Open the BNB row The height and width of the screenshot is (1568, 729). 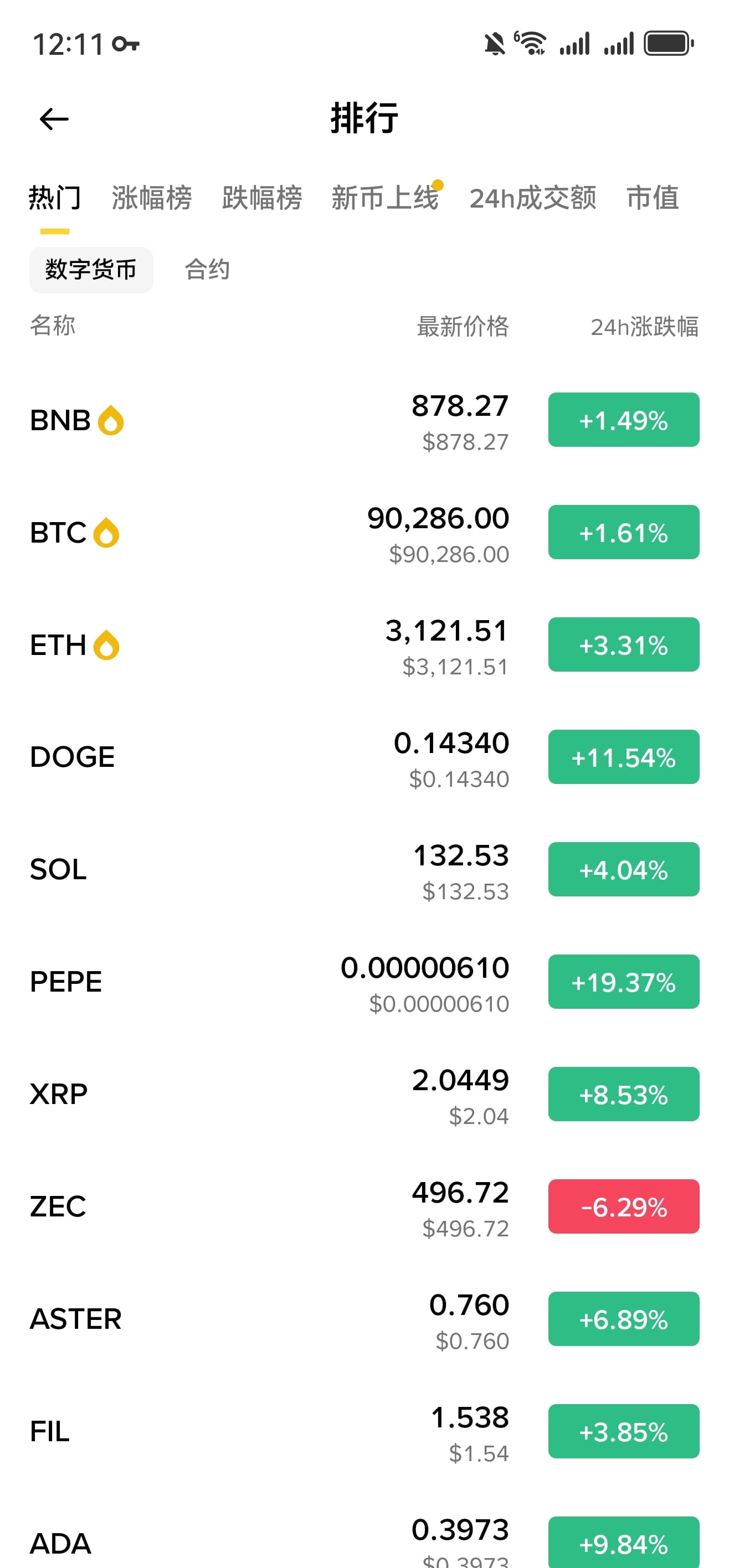(244, 420)
